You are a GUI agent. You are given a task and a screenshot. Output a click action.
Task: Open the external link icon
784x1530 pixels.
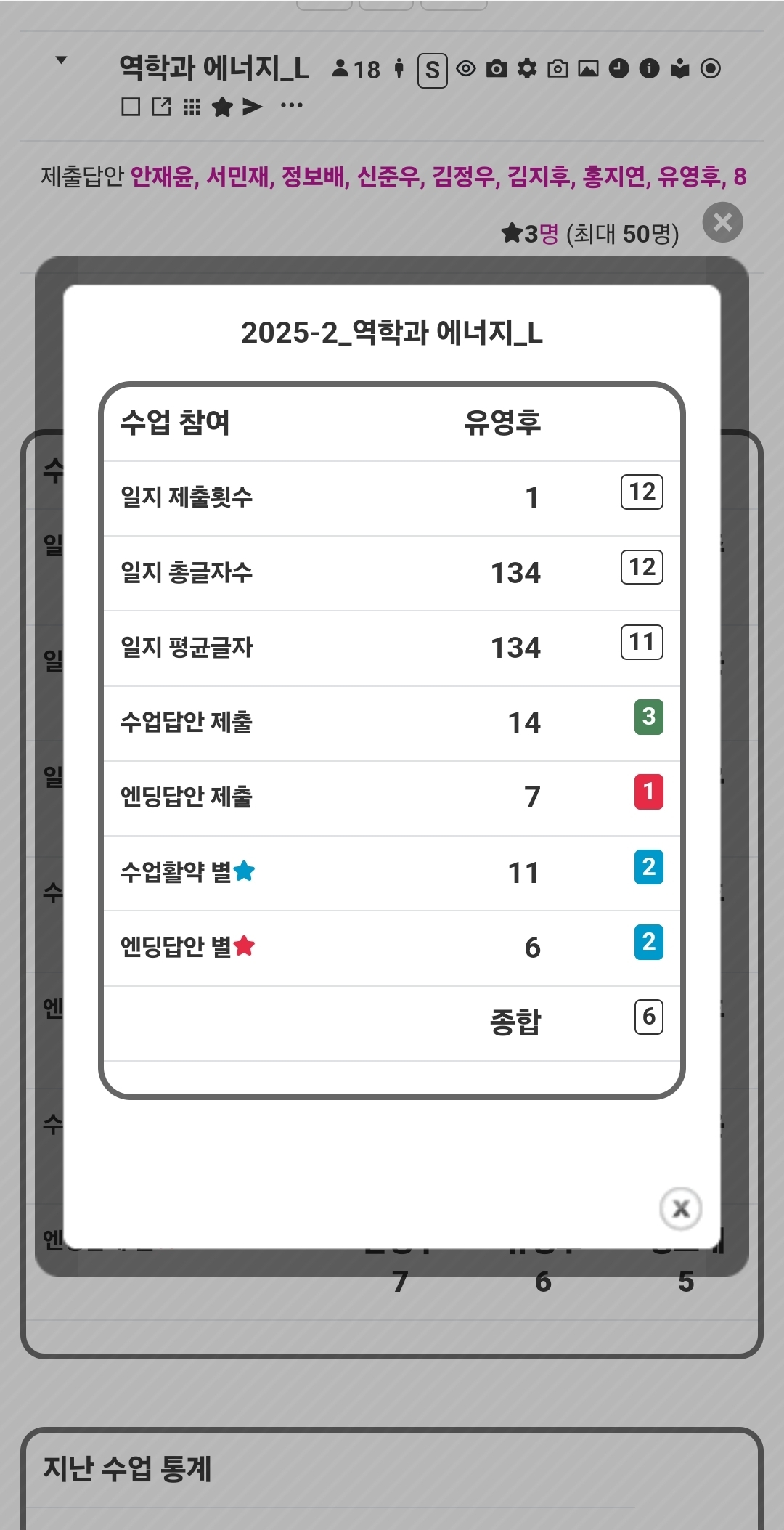(161, 107)
